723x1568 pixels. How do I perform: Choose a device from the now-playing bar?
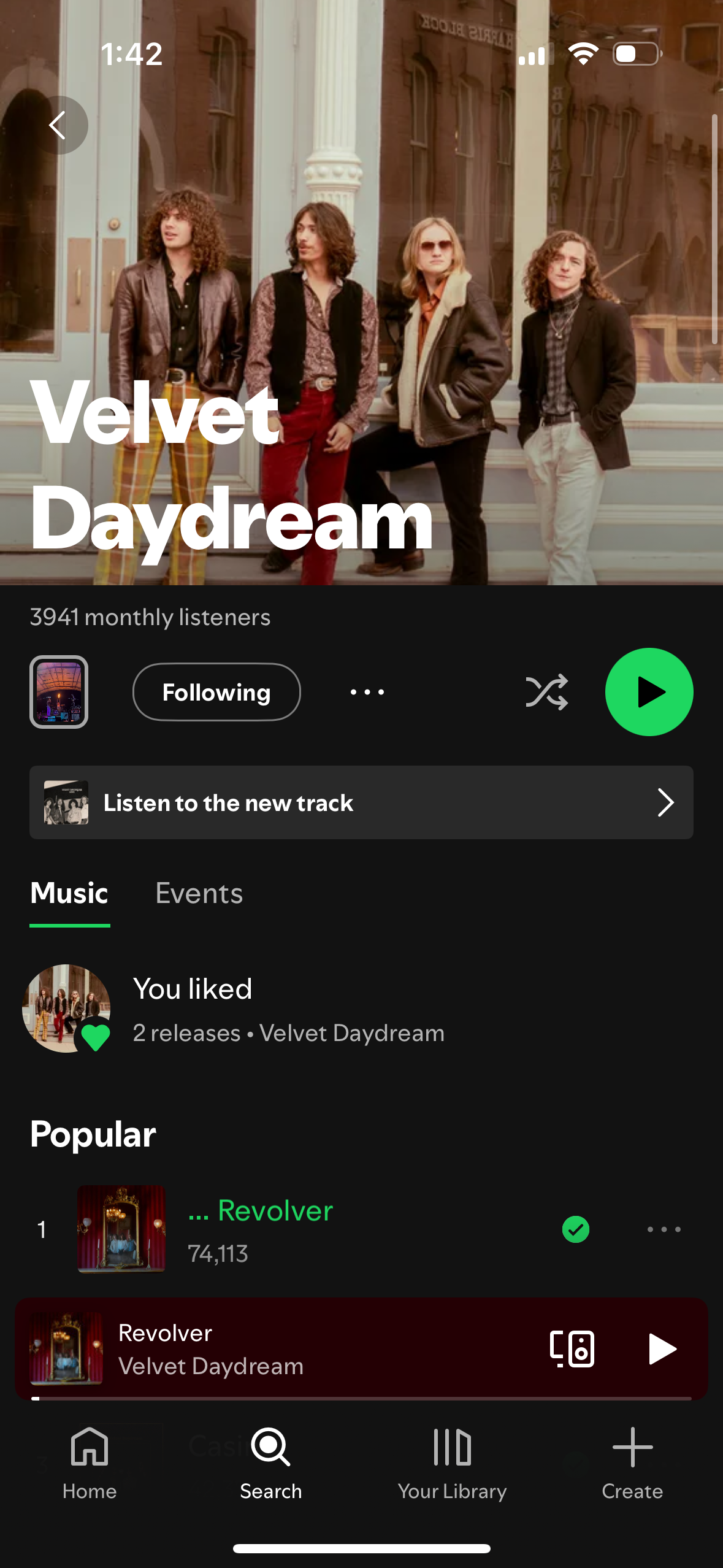[572, 1348]
